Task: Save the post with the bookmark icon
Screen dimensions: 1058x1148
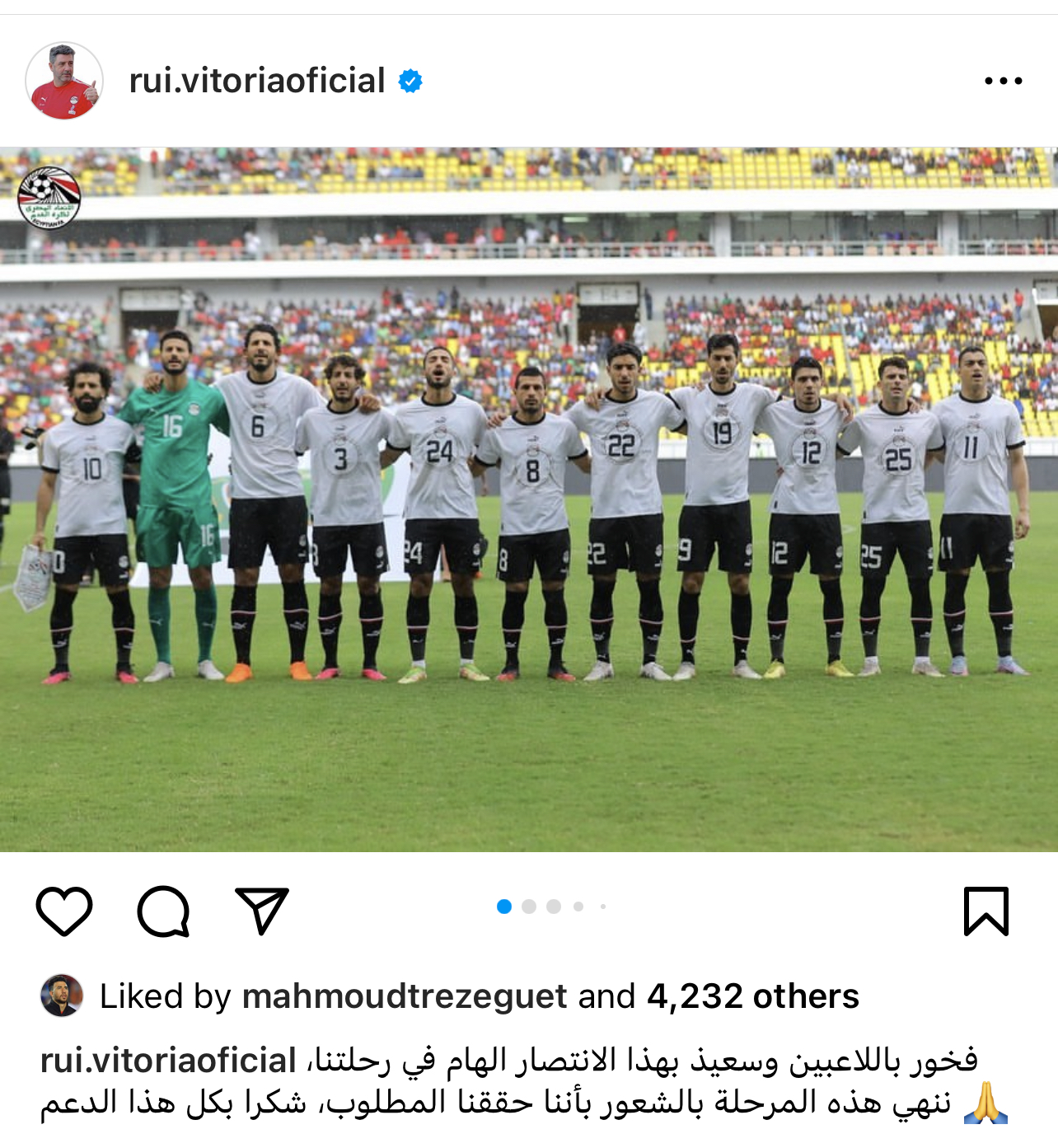Action: [985, 911]
